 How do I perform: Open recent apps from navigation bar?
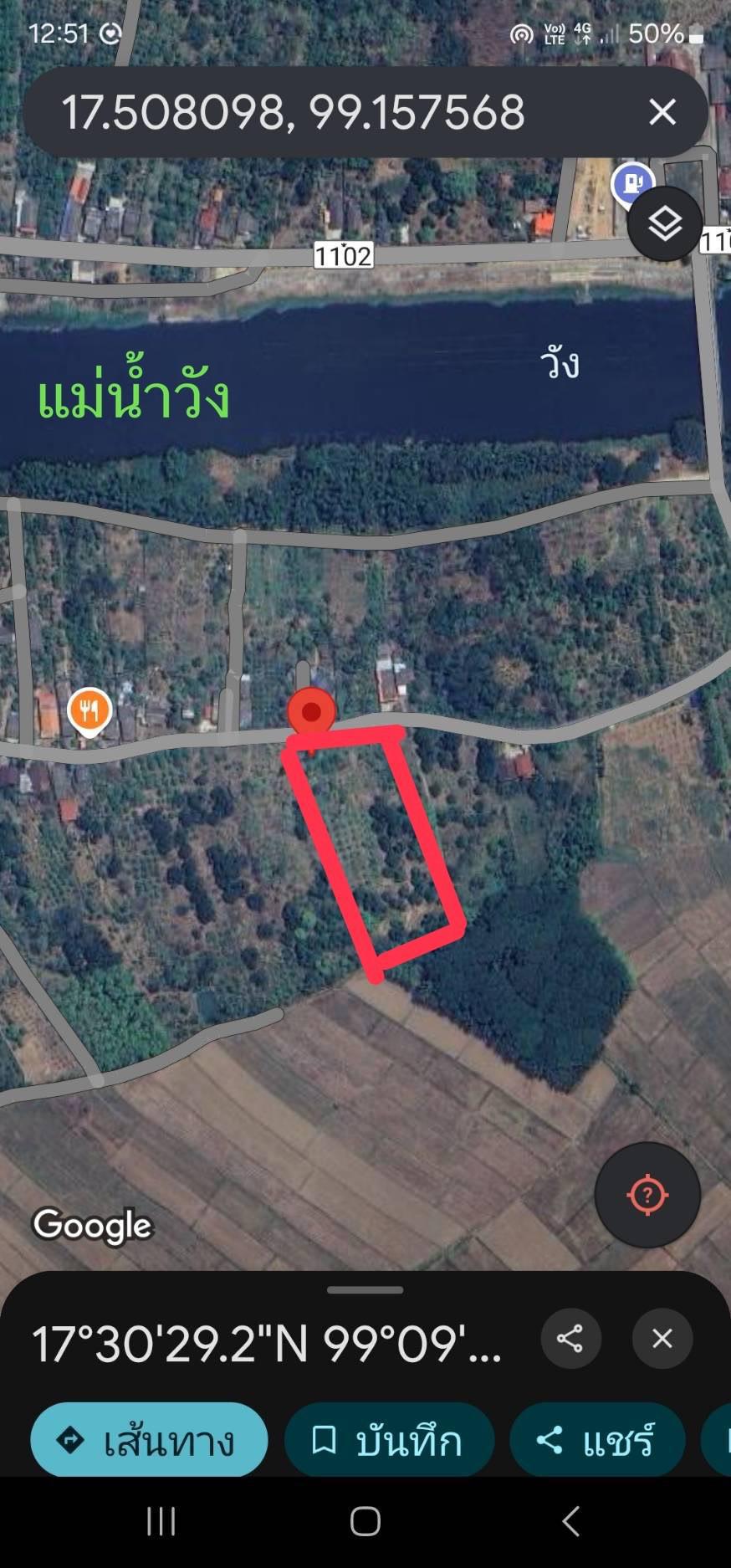(161, 1521)
